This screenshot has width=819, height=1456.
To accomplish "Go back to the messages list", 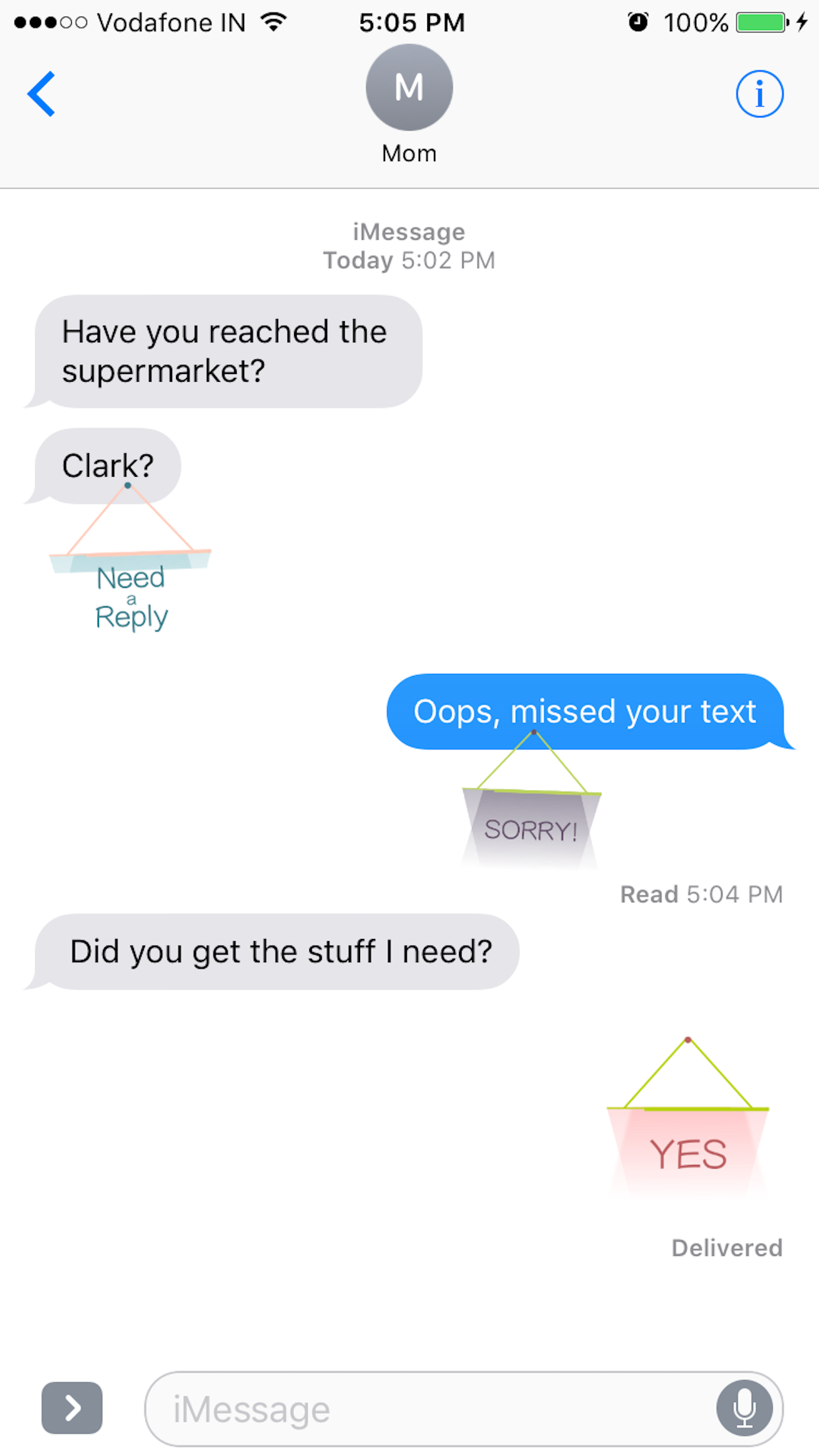I will pos(41,94).
